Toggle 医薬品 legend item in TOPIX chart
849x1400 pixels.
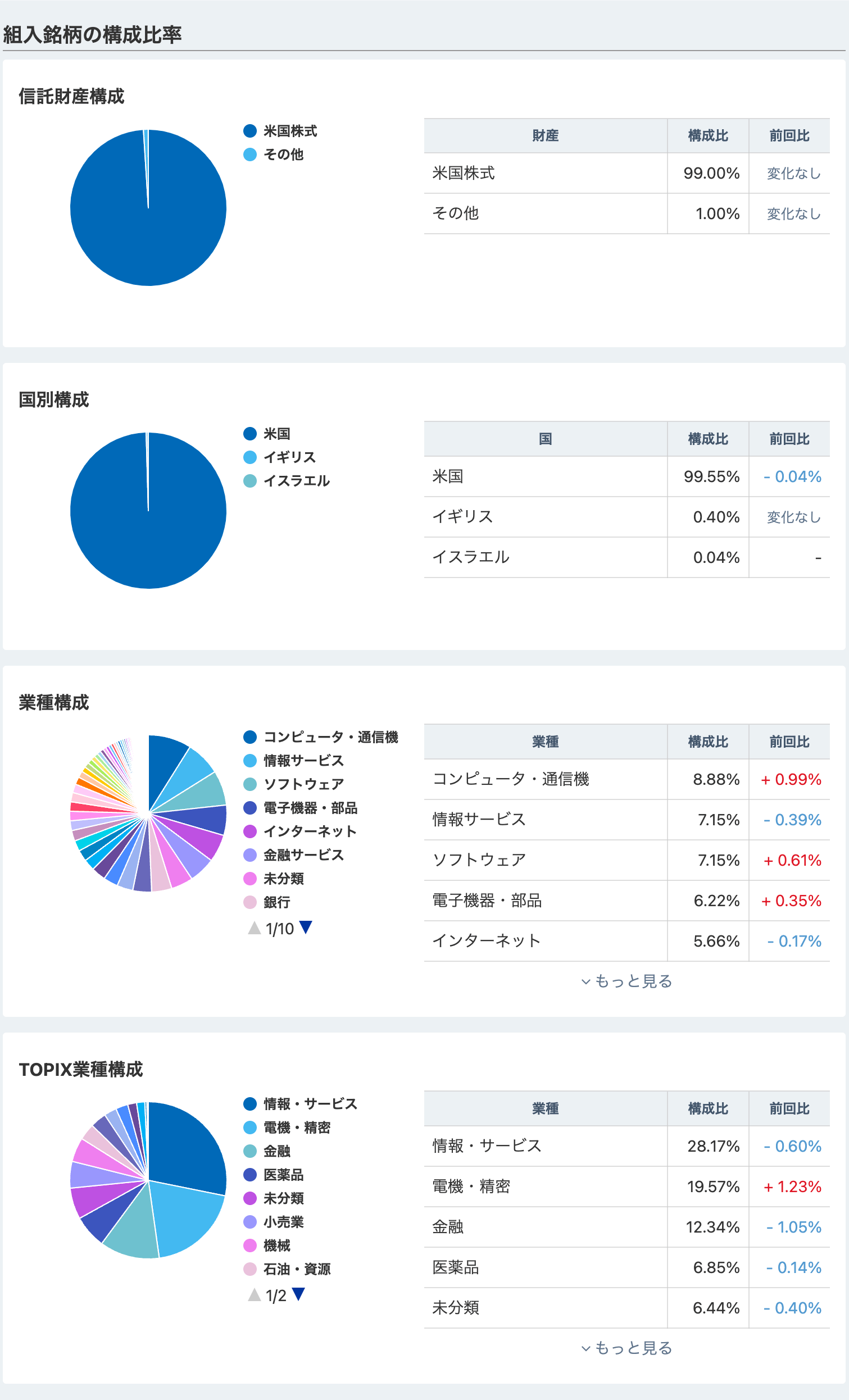point(273,1175)
